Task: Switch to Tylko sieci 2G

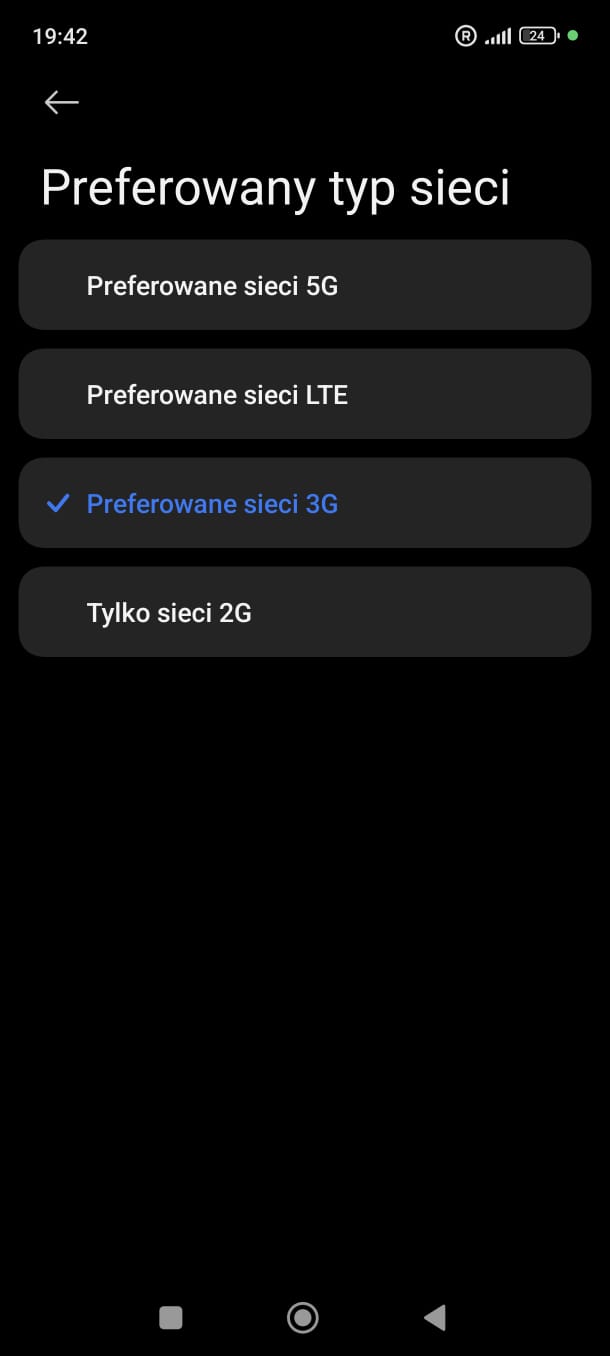Action: 304,612
